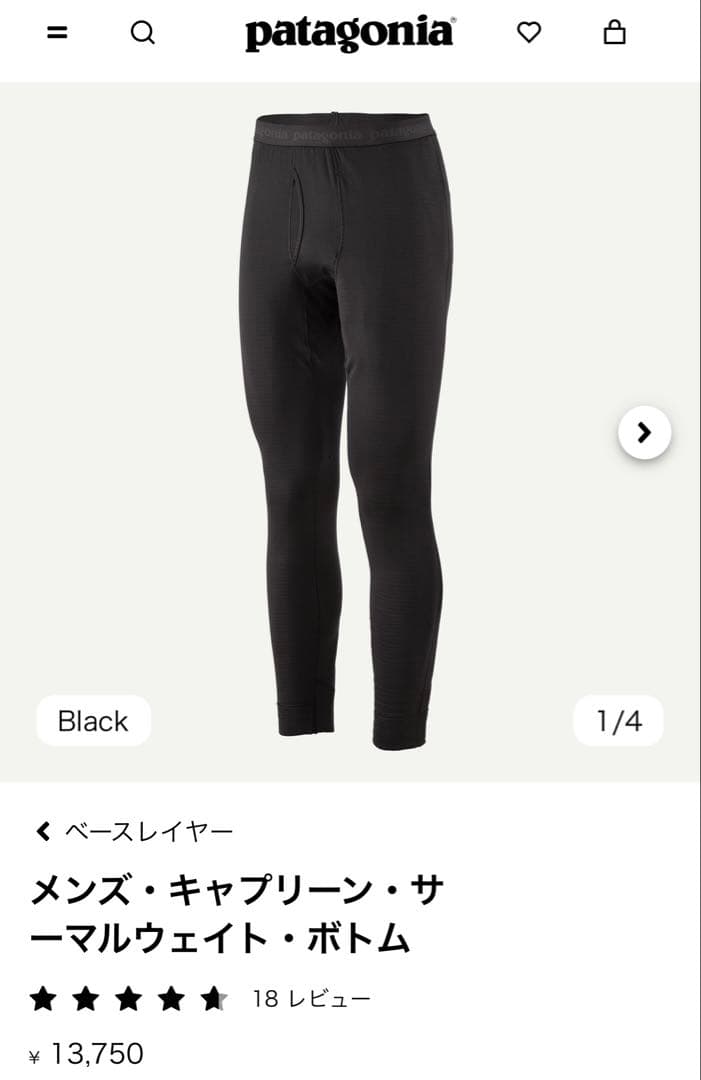Open the hamburger menu

57,33
